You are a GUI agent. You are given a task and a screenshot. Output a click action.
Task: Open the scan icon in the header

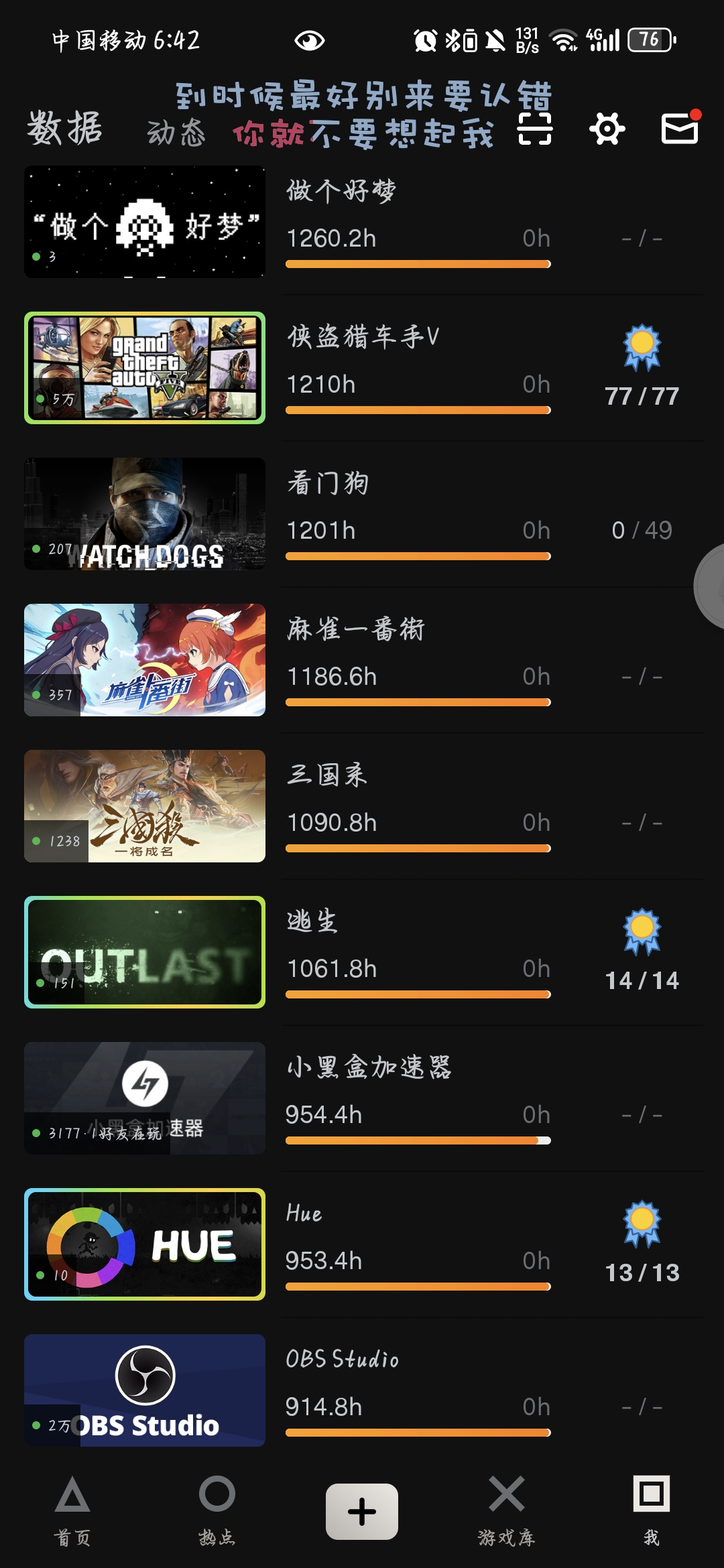[534, 129]
